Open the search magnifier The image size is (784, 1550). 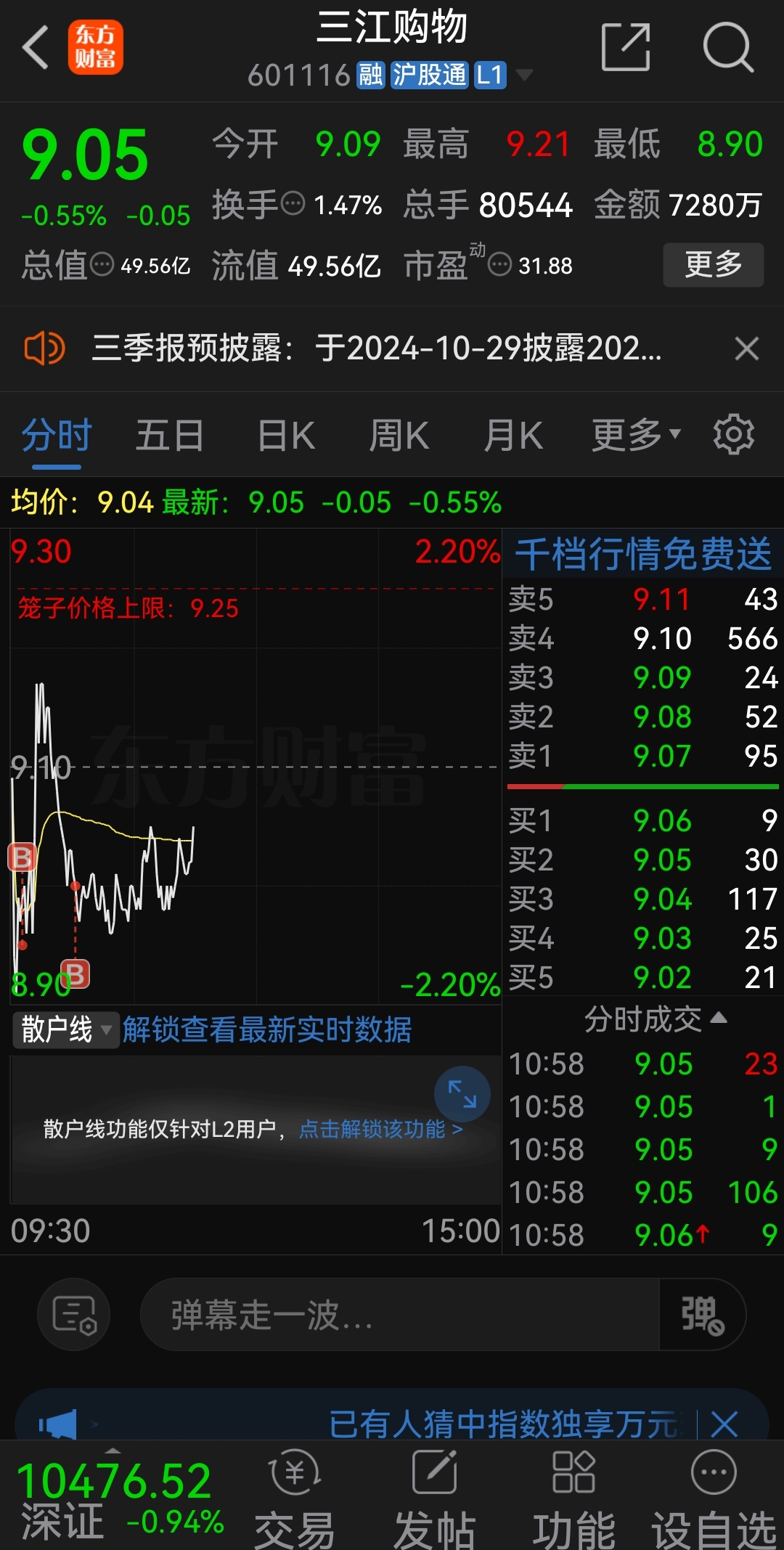tap(727, 47)
